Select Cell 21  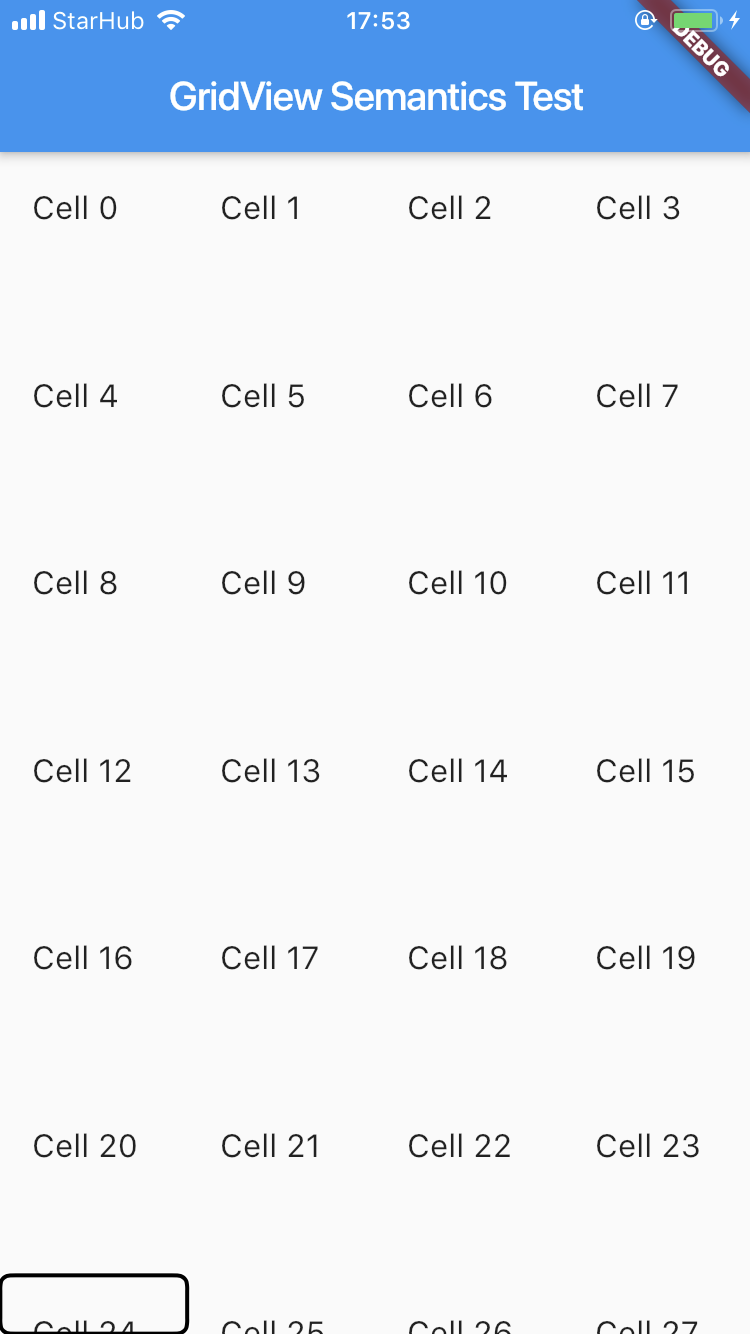(270, 1146)
